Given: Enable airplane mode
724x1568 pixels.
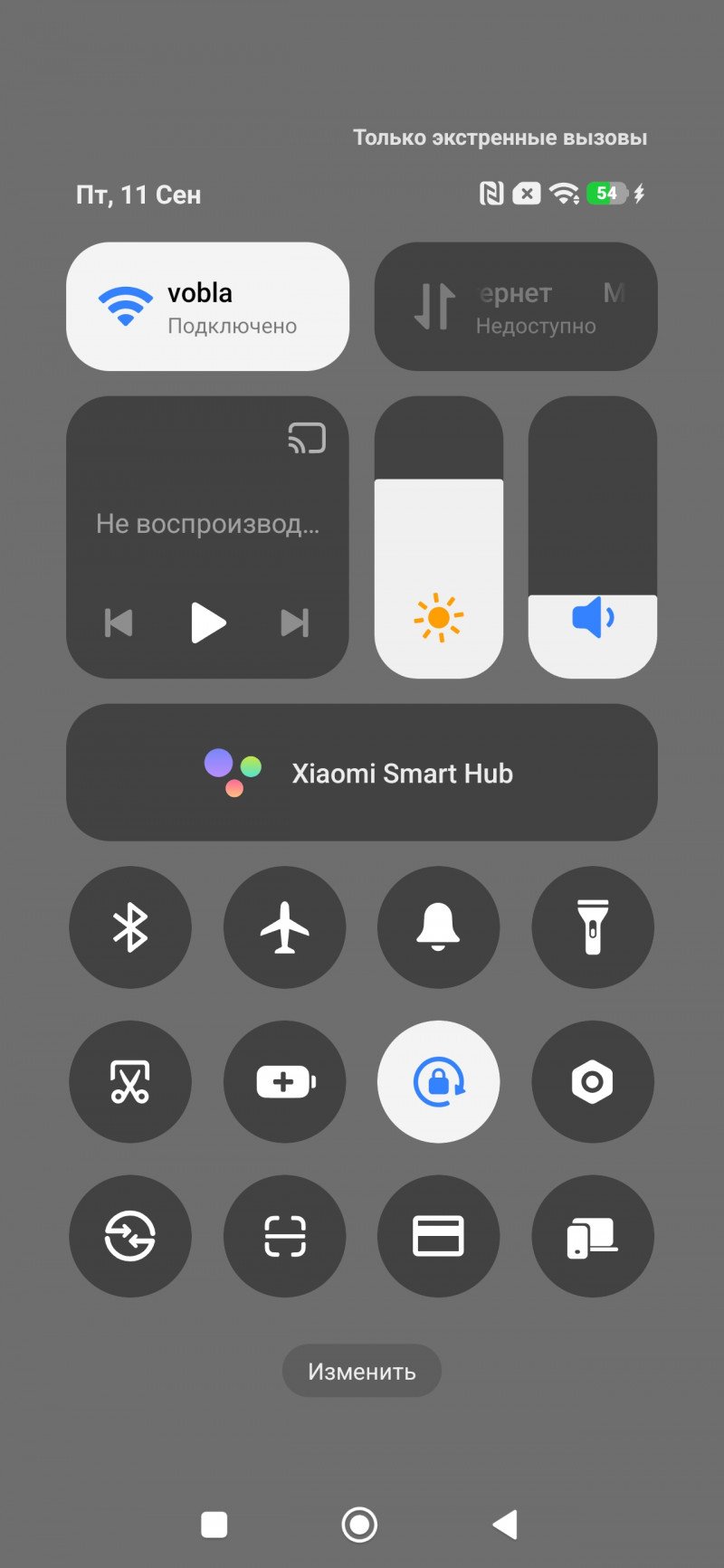Looking at the screenshot, I should 285,927.
